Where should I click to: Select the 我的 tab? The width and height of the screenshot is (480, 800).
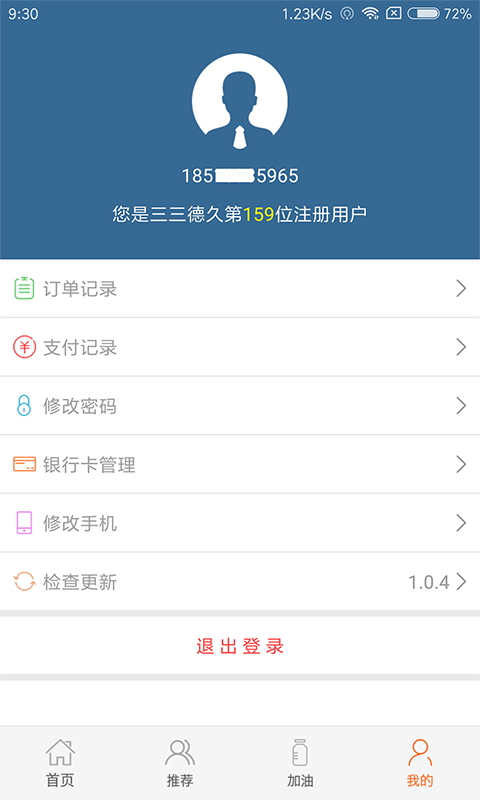point(420,763)
